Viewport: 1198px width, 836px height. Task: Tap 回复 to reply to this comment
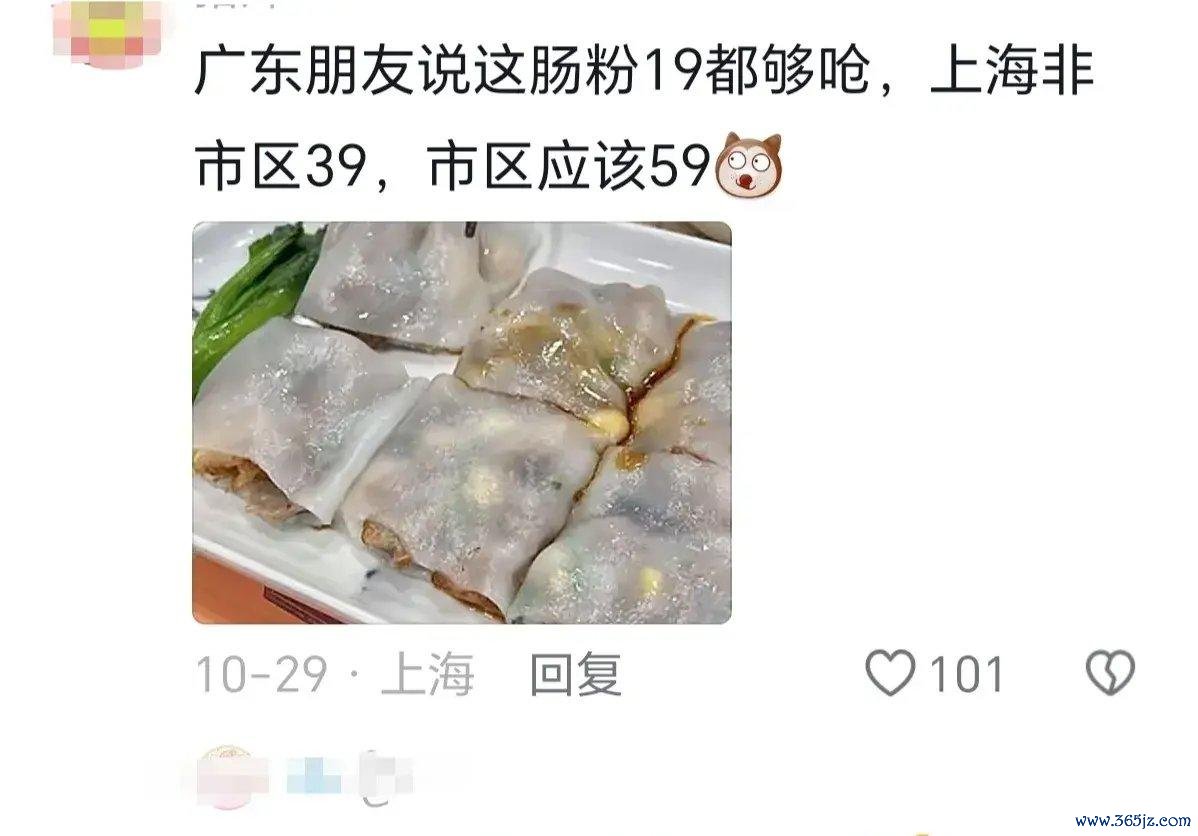[x=575, y=674]
